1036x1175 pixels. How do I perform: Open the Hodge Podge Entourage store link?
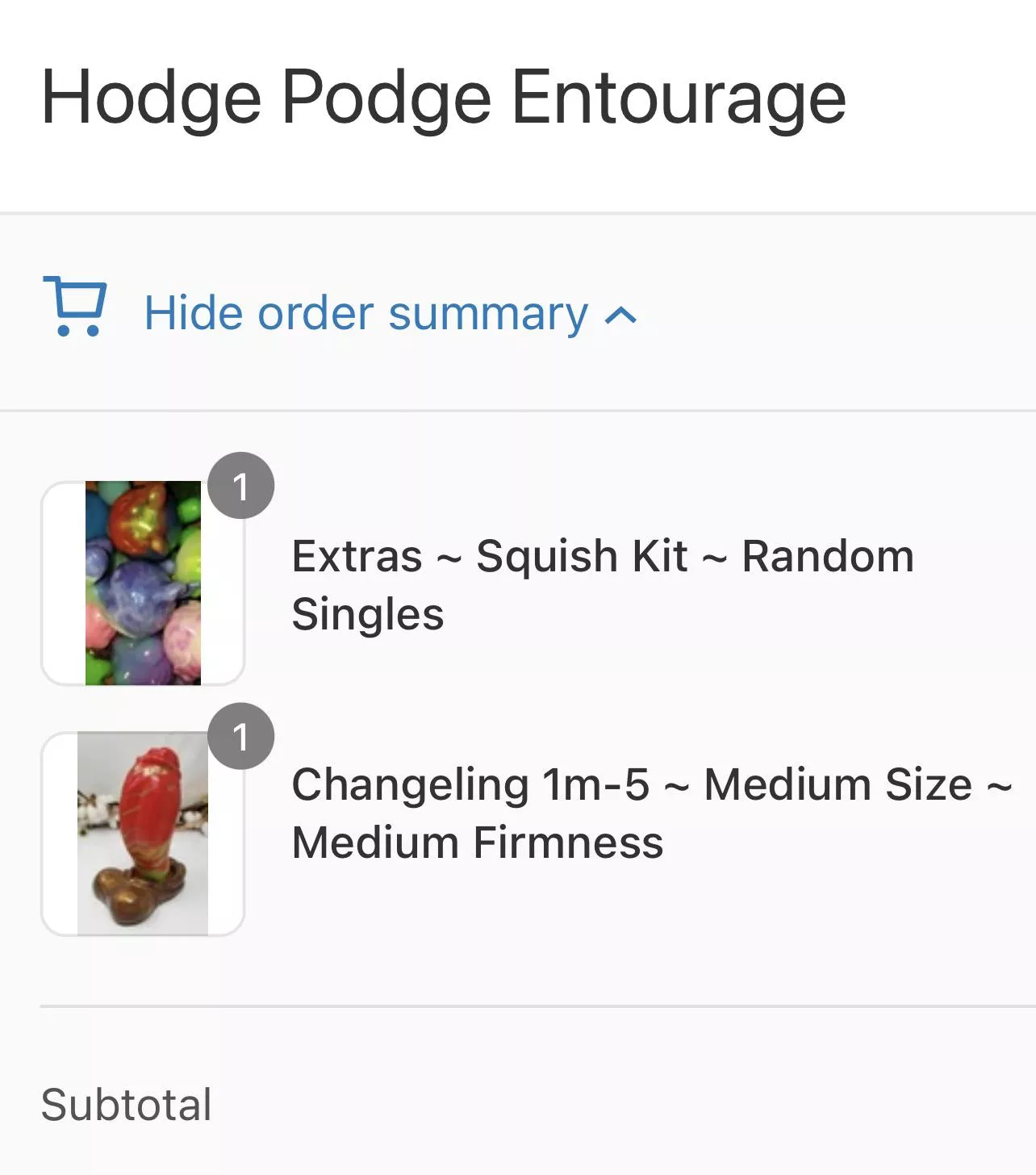pos(443,98)
